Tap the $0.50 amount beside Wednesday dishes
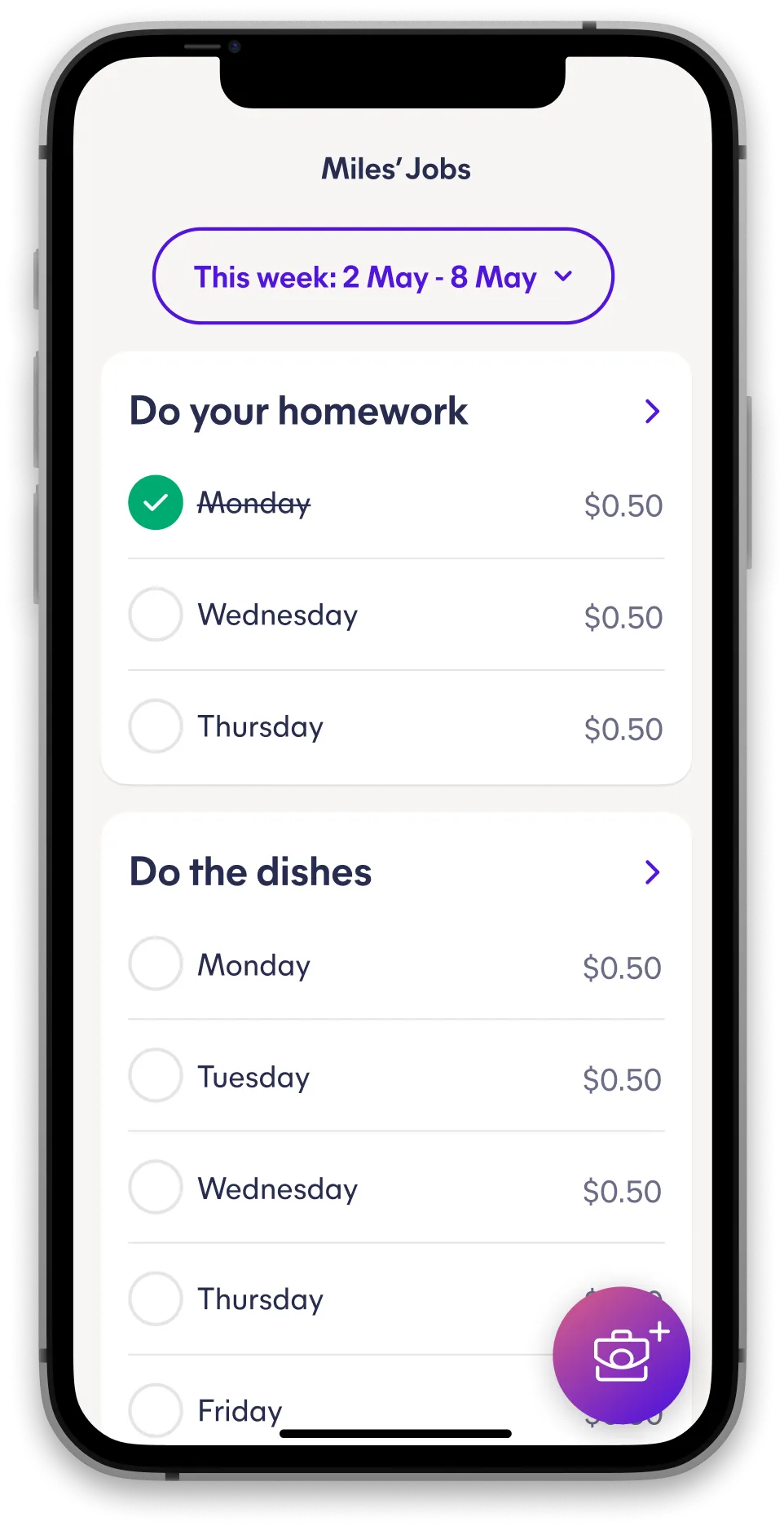The width and height of the screenshot is (784, 1526). click(622, 1191)
